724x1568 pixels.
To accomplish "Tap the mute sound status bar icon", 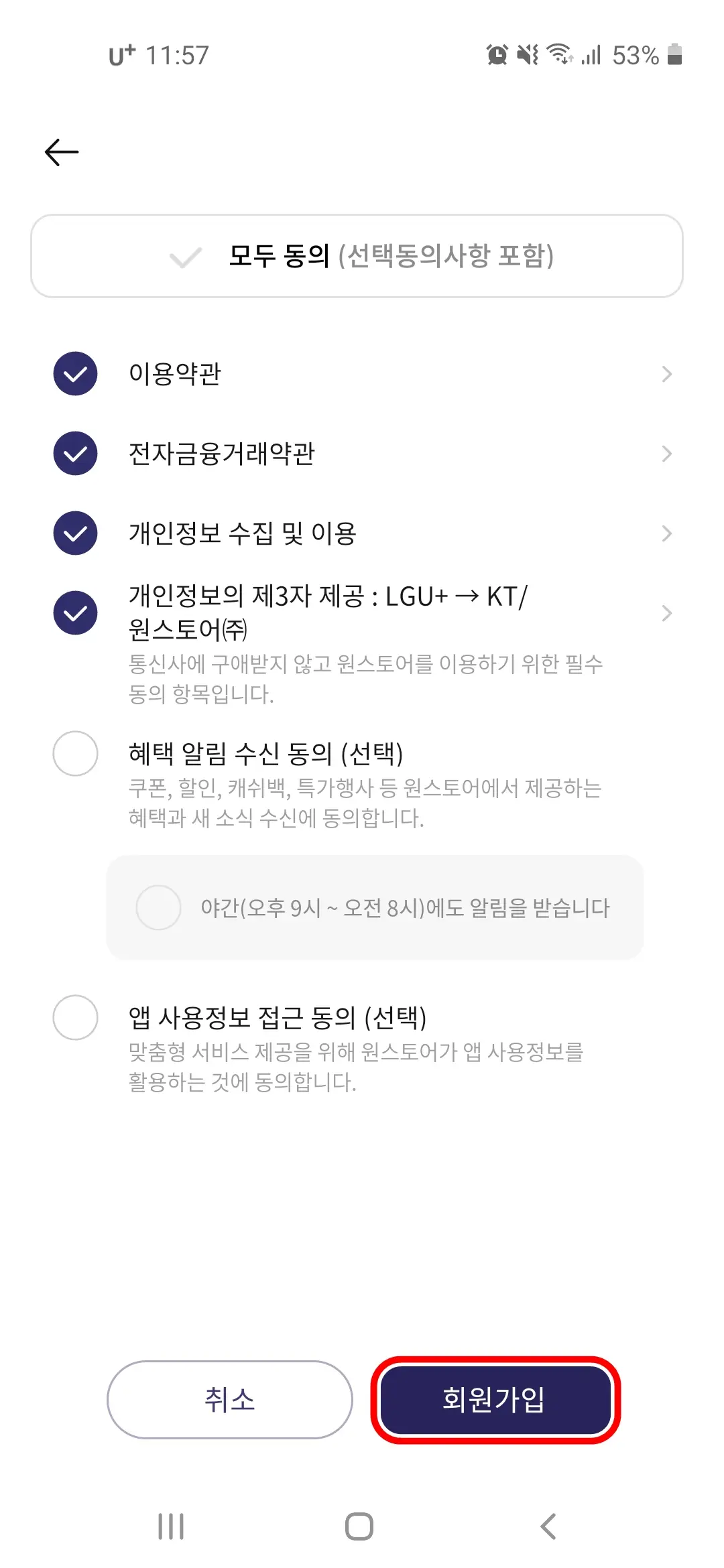I will pyautogui.click(x=527, y=56).
